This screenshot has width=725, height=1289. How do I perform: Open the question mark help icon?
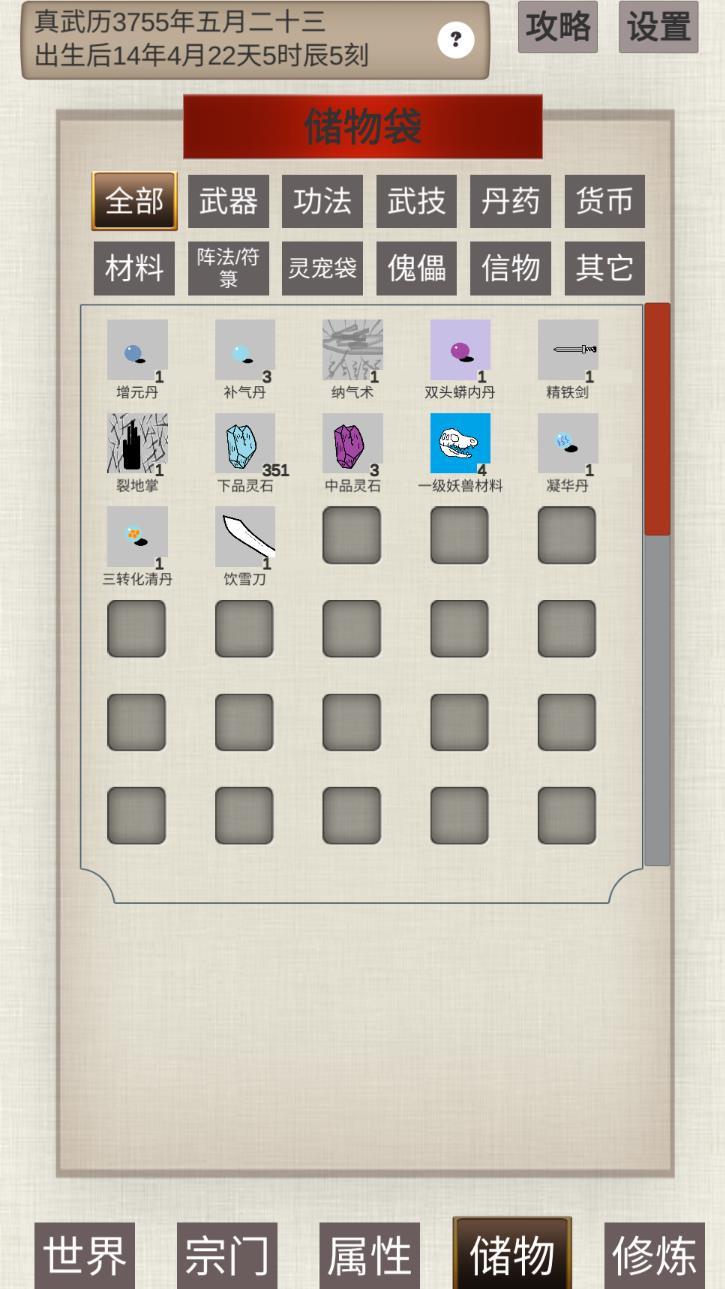click(456, 40)
